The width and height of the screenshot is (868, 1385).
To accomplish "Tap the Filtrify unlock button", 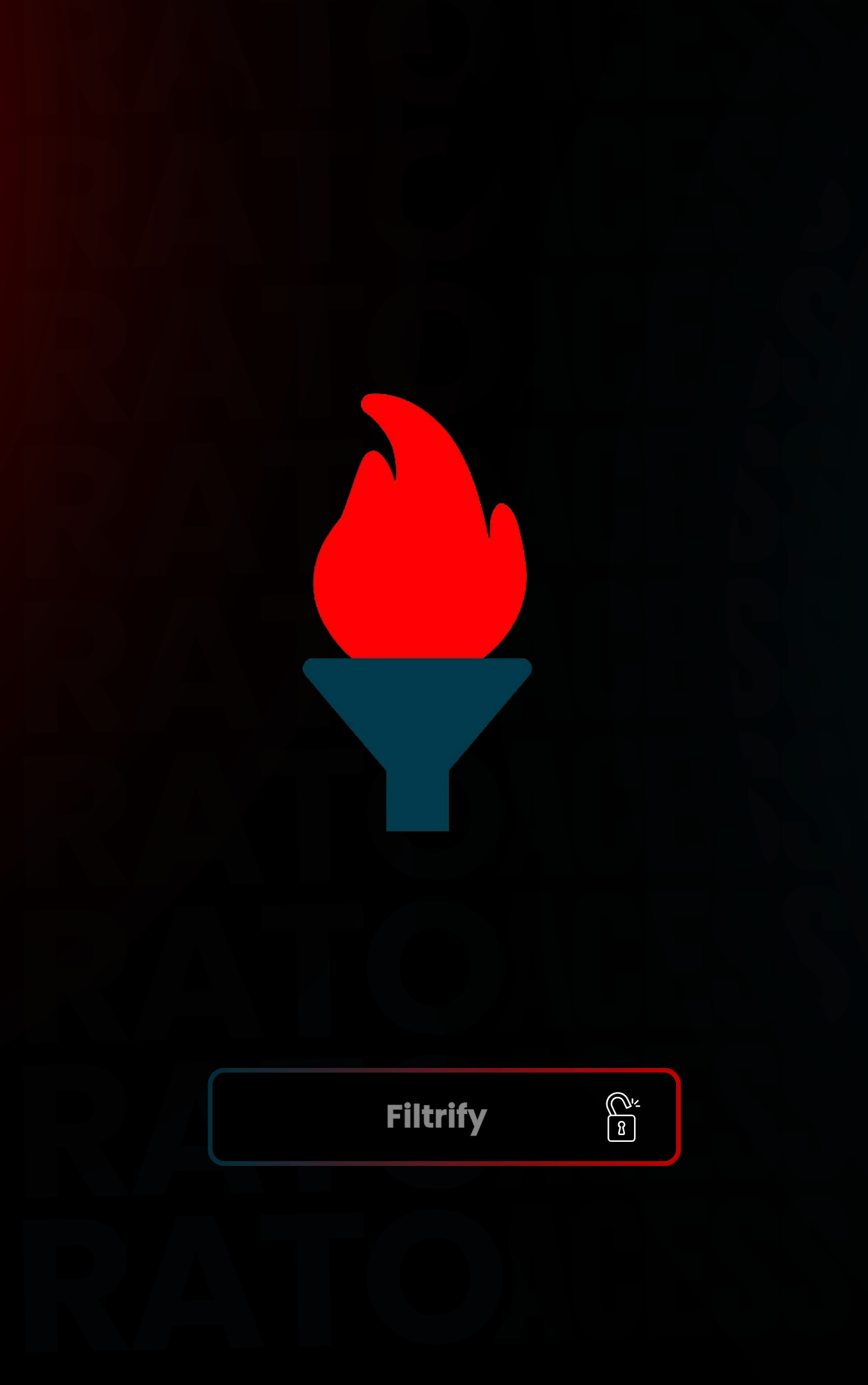I will pos(444,1117).
